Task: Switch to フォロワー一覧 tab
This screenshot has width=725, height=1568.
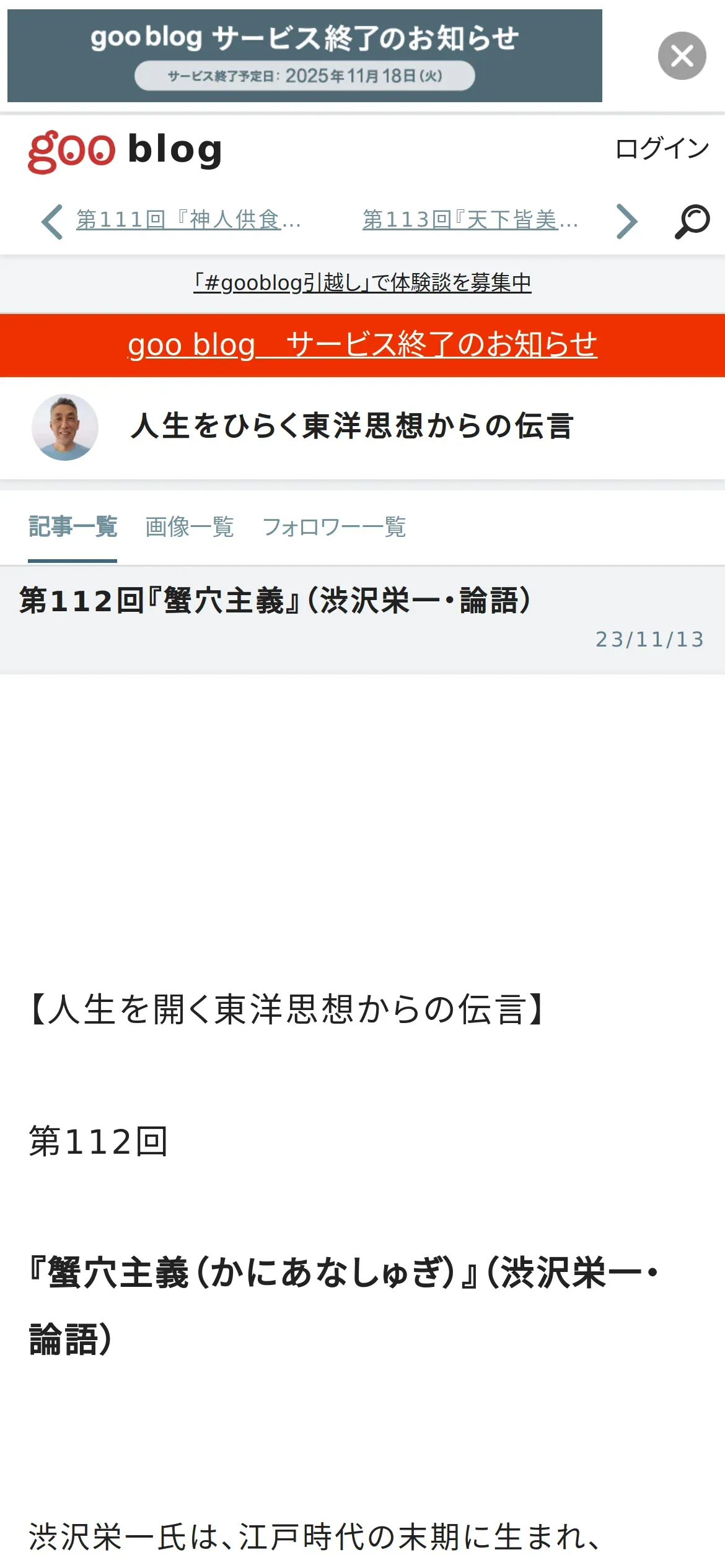Action: (334, 527)
